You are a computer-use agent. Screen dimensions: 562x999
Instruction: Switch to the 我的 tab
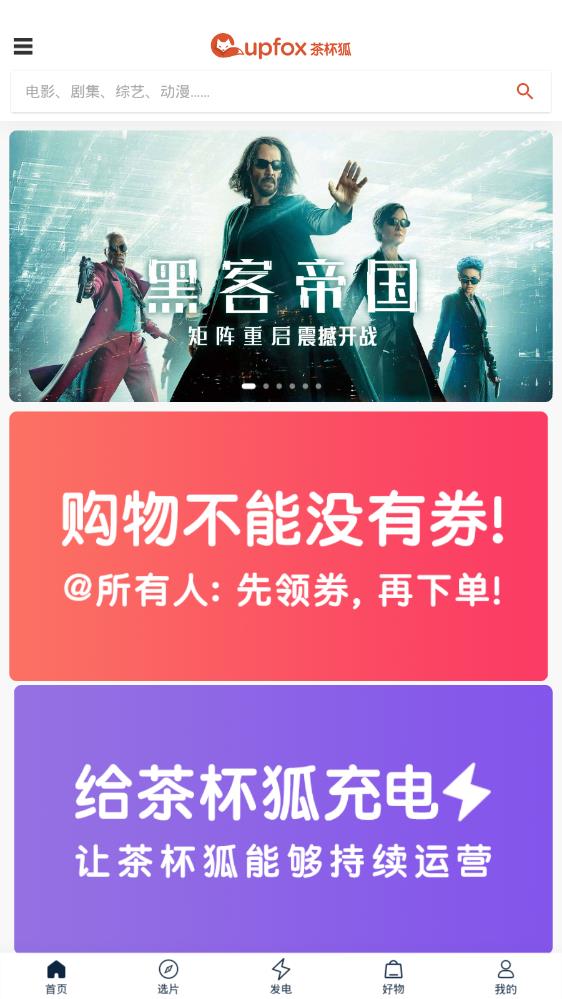point(505,977)
